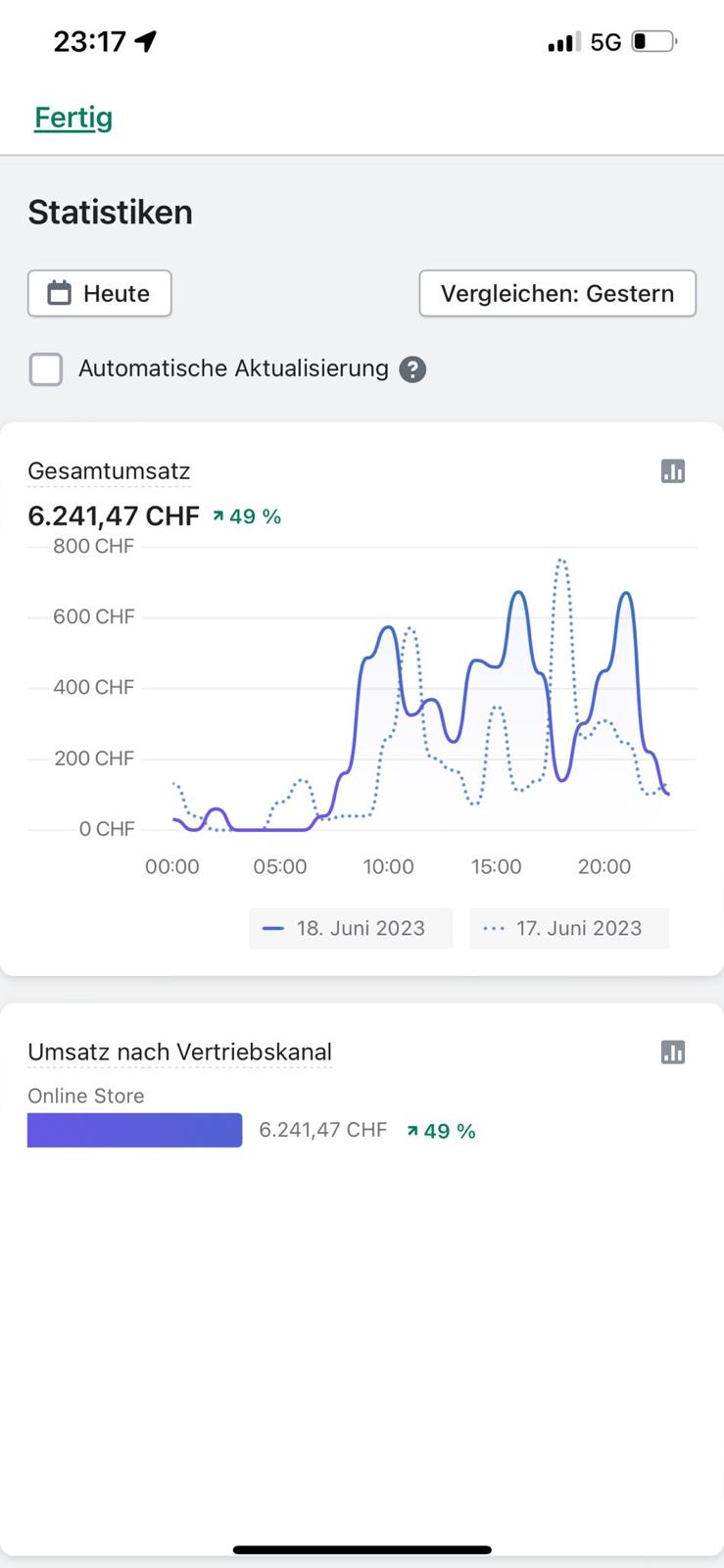Show help for Automatische Aktualisierung

tap(412, 369)
